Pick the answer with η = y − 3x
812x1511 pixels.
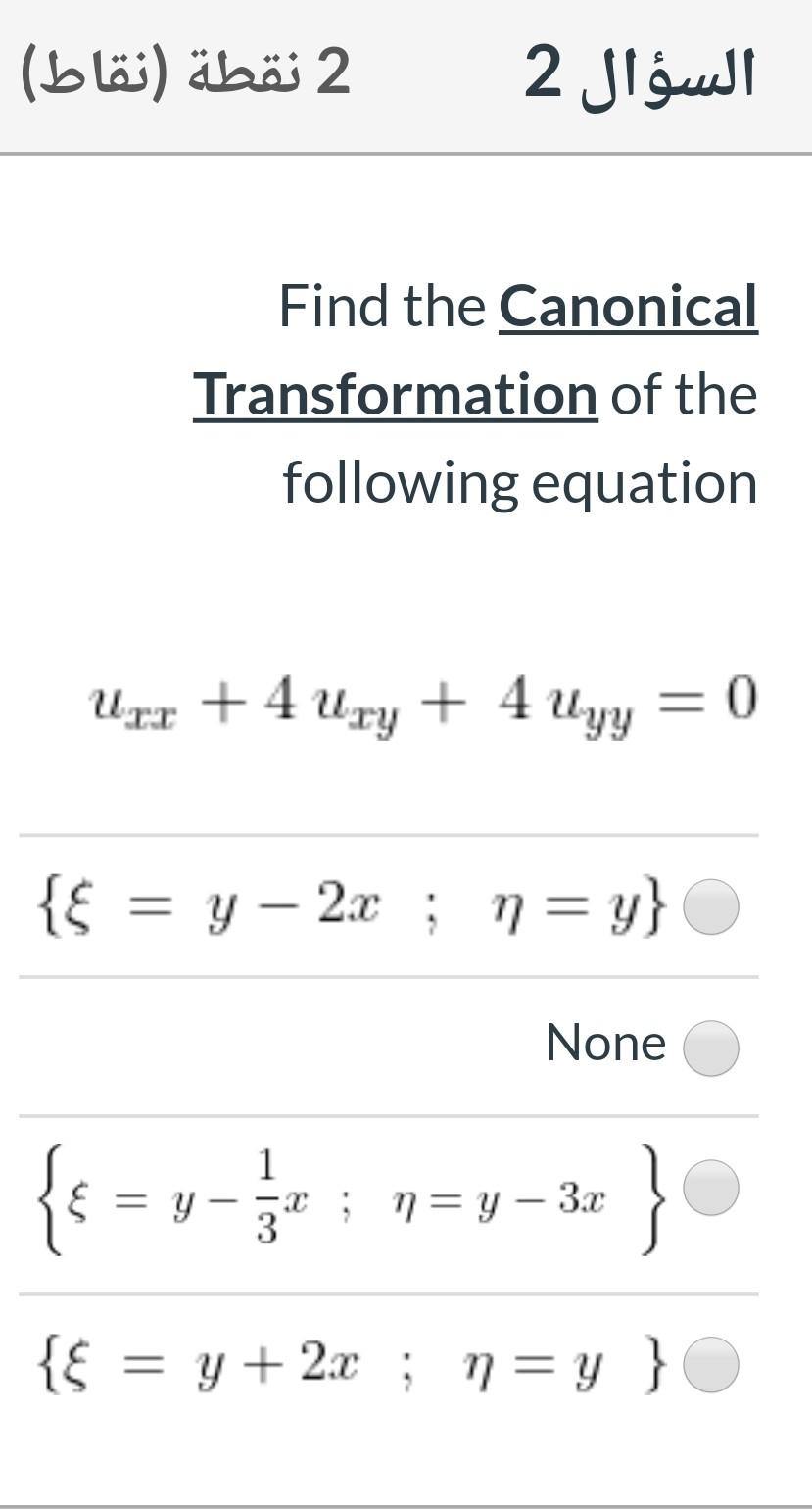point(710,1188)
